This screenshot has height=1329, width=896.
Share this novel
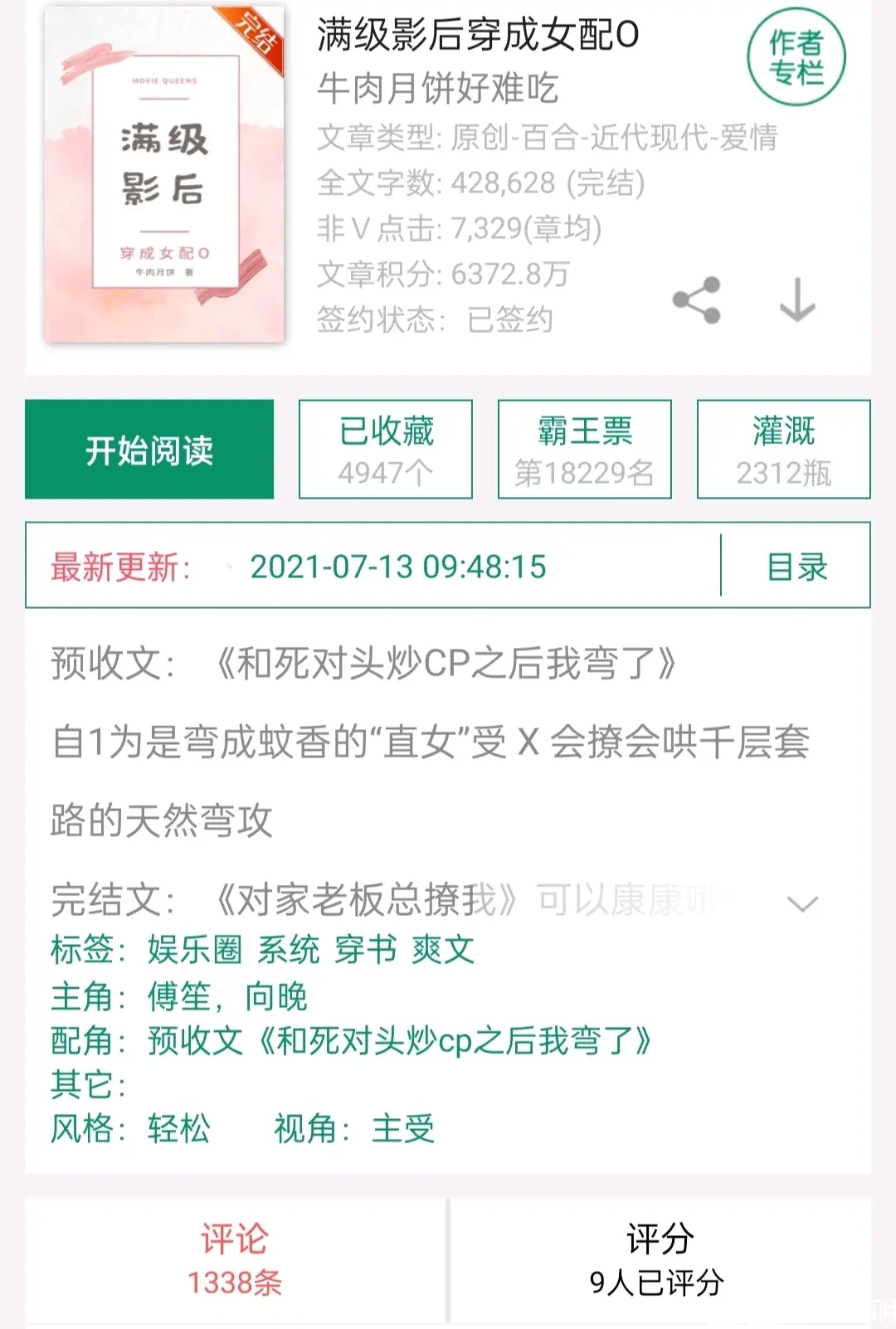pyautogui.click(x=696, y=300)
